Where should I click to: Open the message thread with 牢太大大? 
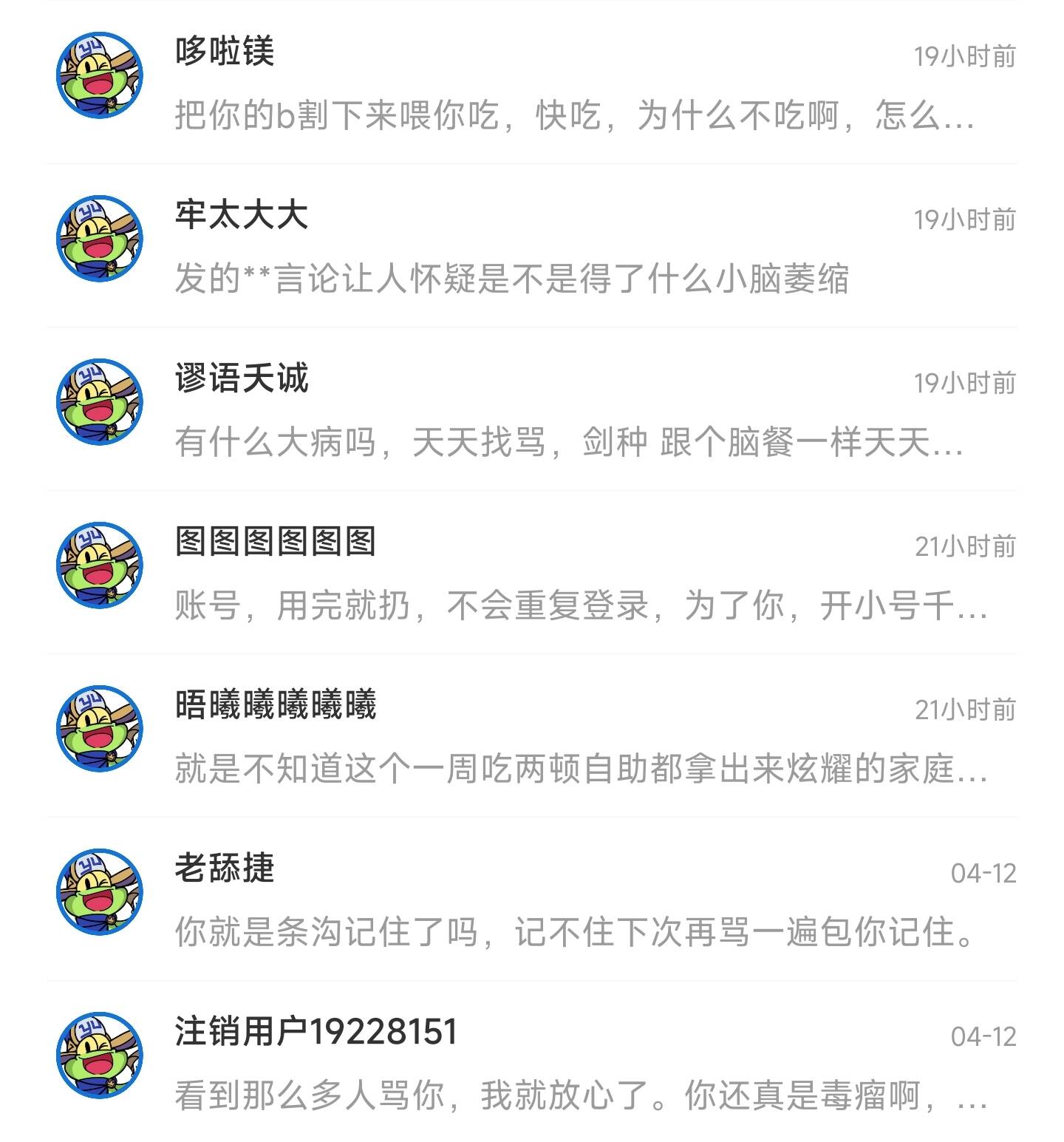532,246
